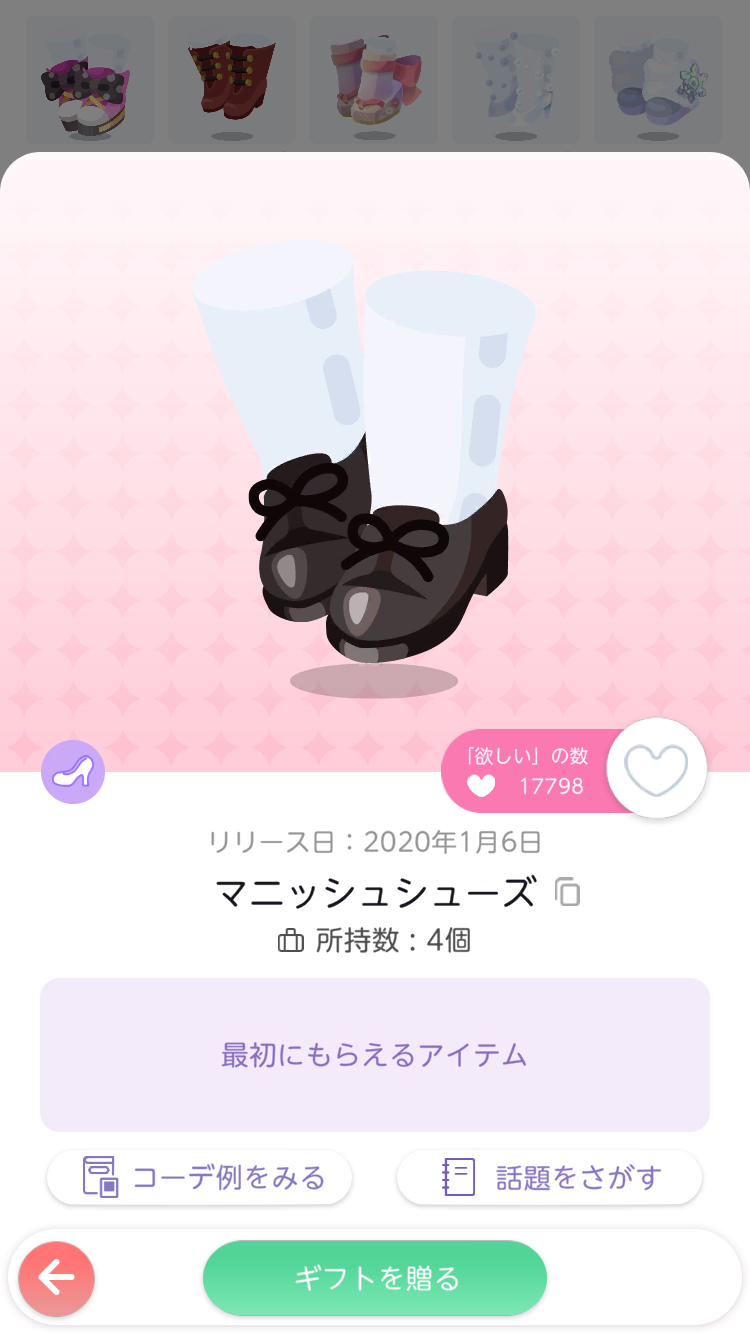Open コーデ例をみる outfit examples

[199, 1177]
